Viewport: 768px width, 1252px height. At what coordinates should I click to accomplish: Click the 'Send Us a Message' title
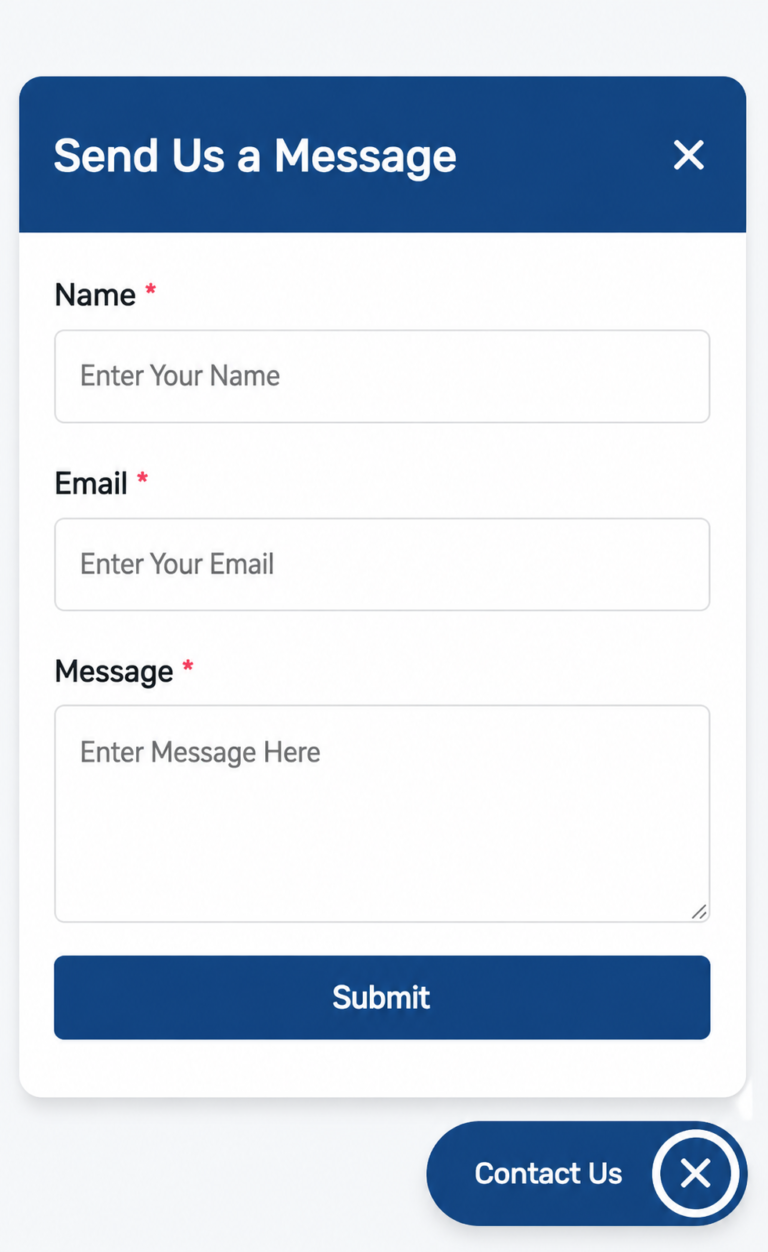(255, 155)
